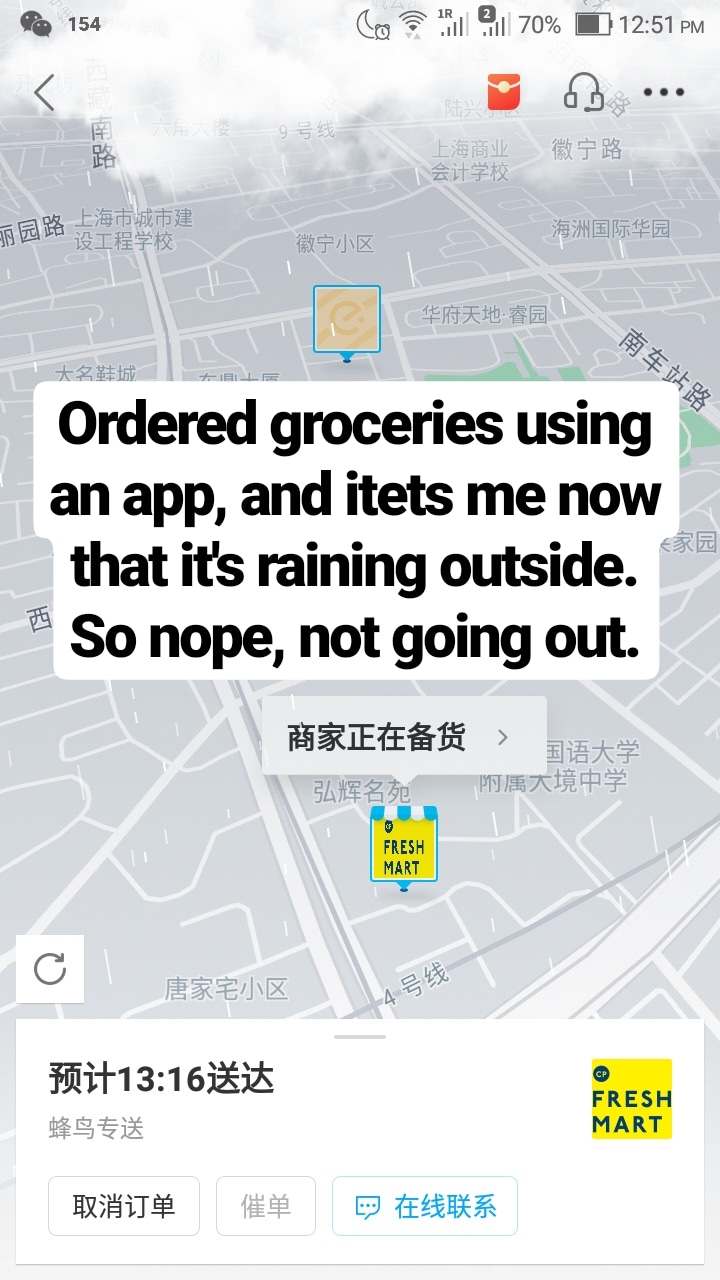Tap 取消订单 to cancel the order
720x1280 pixels.
click(x=124, y=1206)
